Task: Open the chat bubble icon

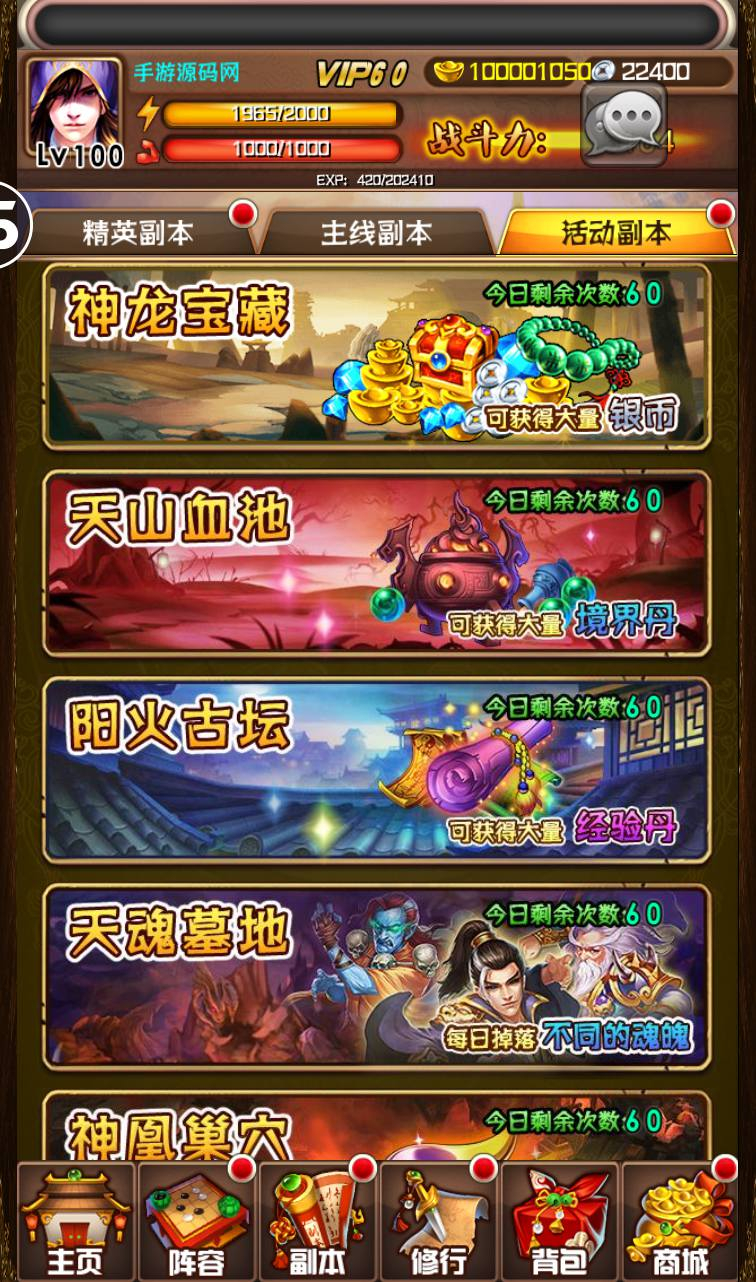Action: (624, 124)
